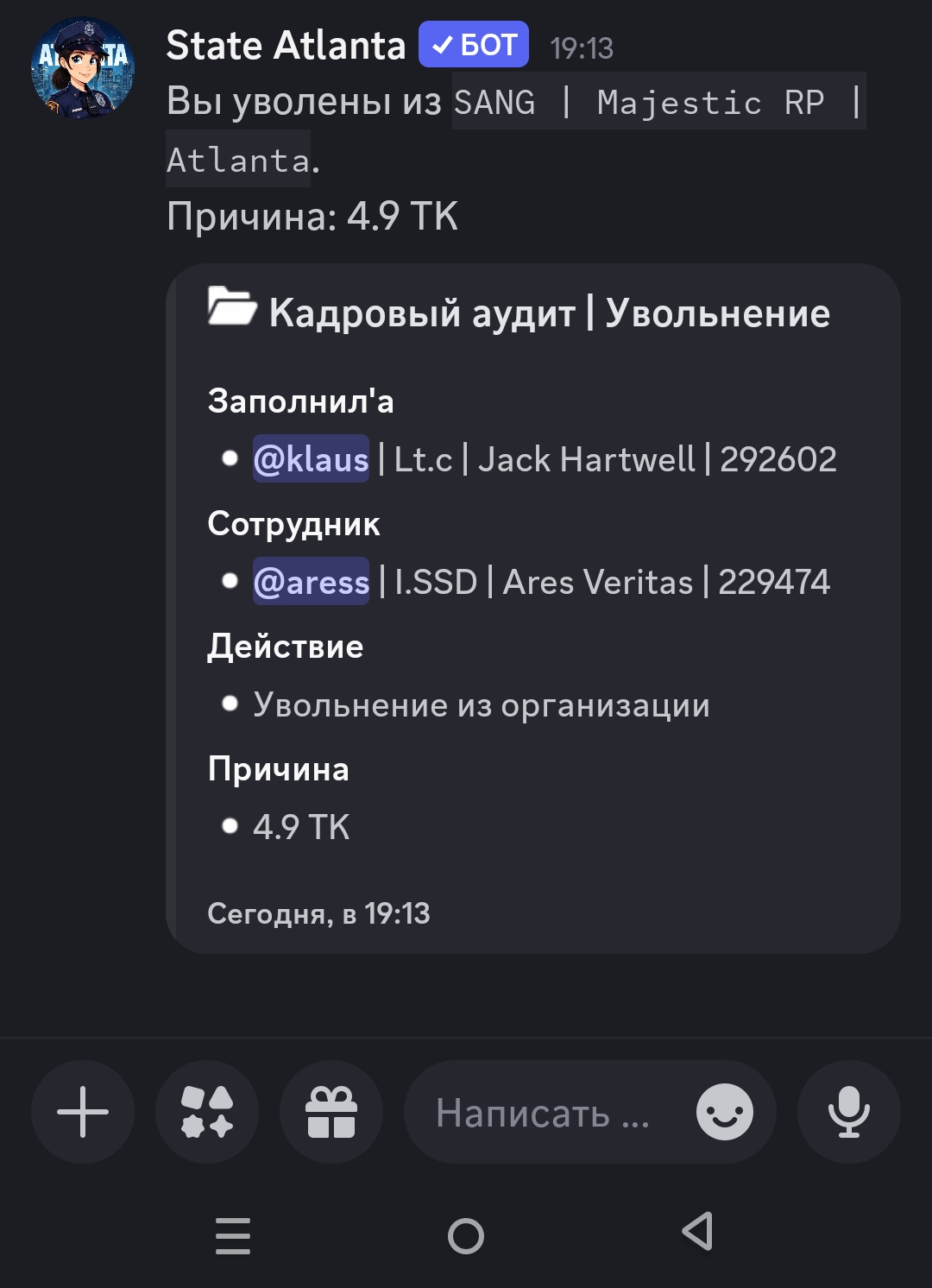The image size is (932, 1288).
Task: Open the apps launcher icon
Action: point(207,1112)
